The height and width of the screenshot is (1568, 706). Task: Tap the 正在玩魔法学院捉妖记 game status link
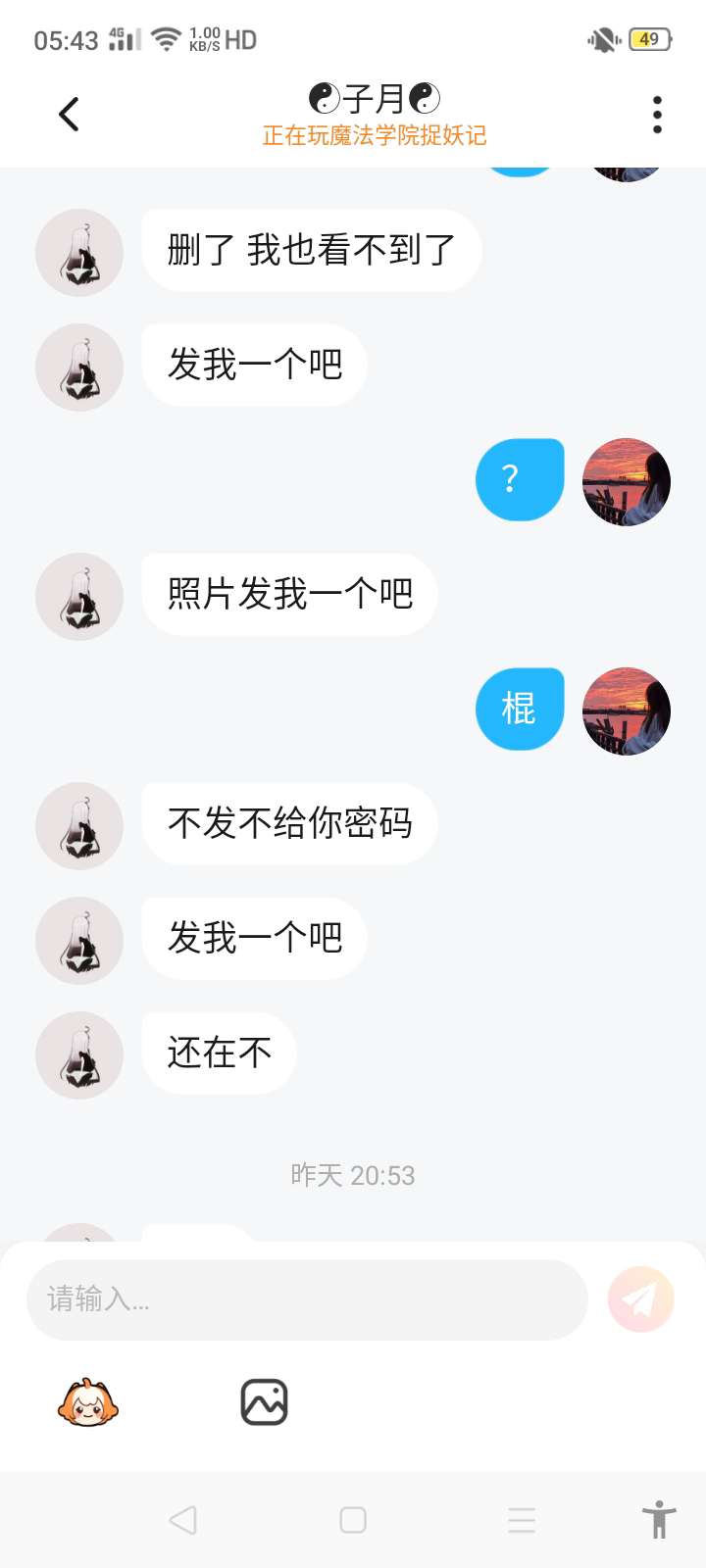click(374, 135)
